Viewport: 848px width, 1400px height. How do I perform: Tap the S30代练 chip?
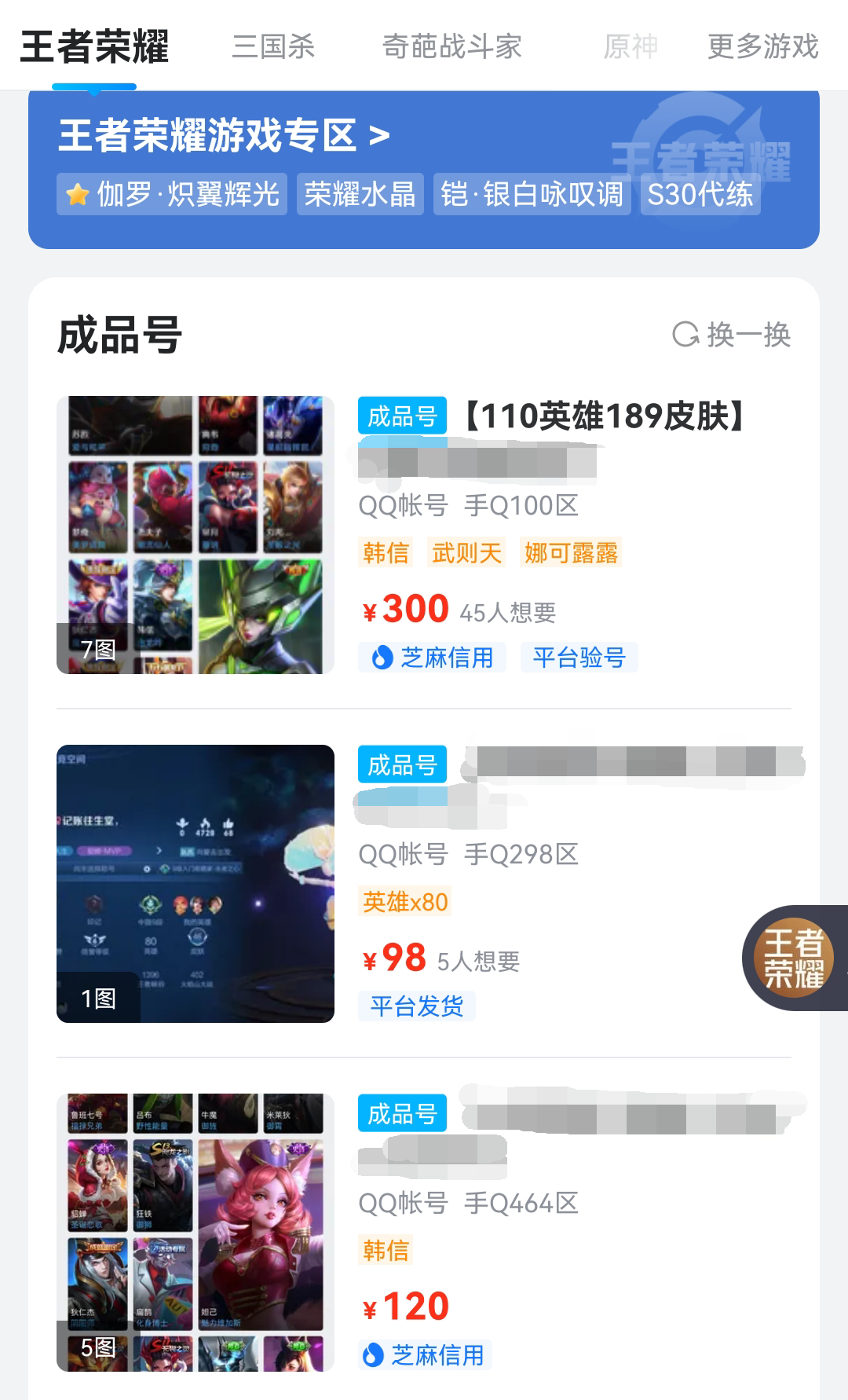[700, 194]
